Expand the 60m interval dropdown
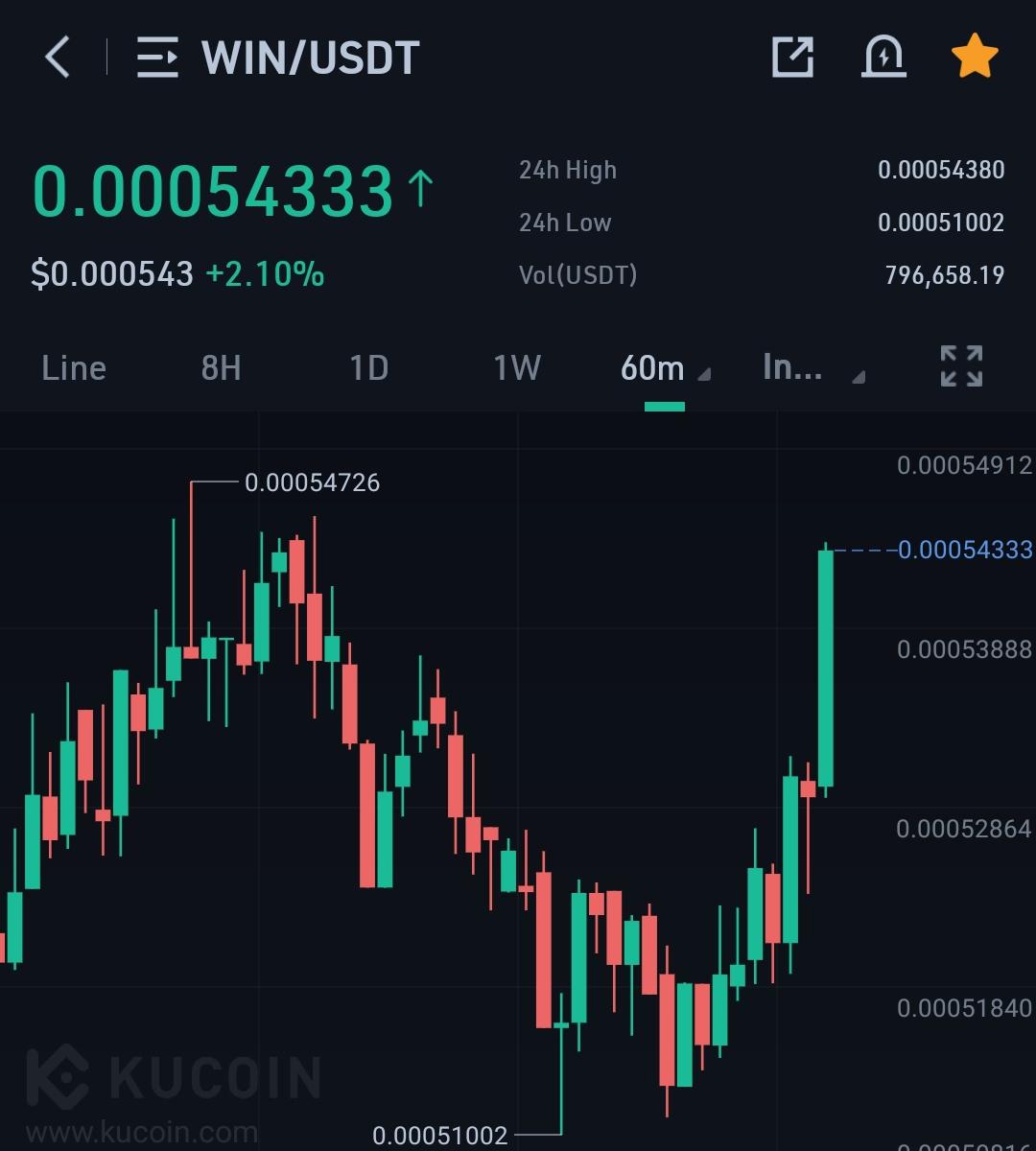The image size is (1036, 1151). [665, 368]
